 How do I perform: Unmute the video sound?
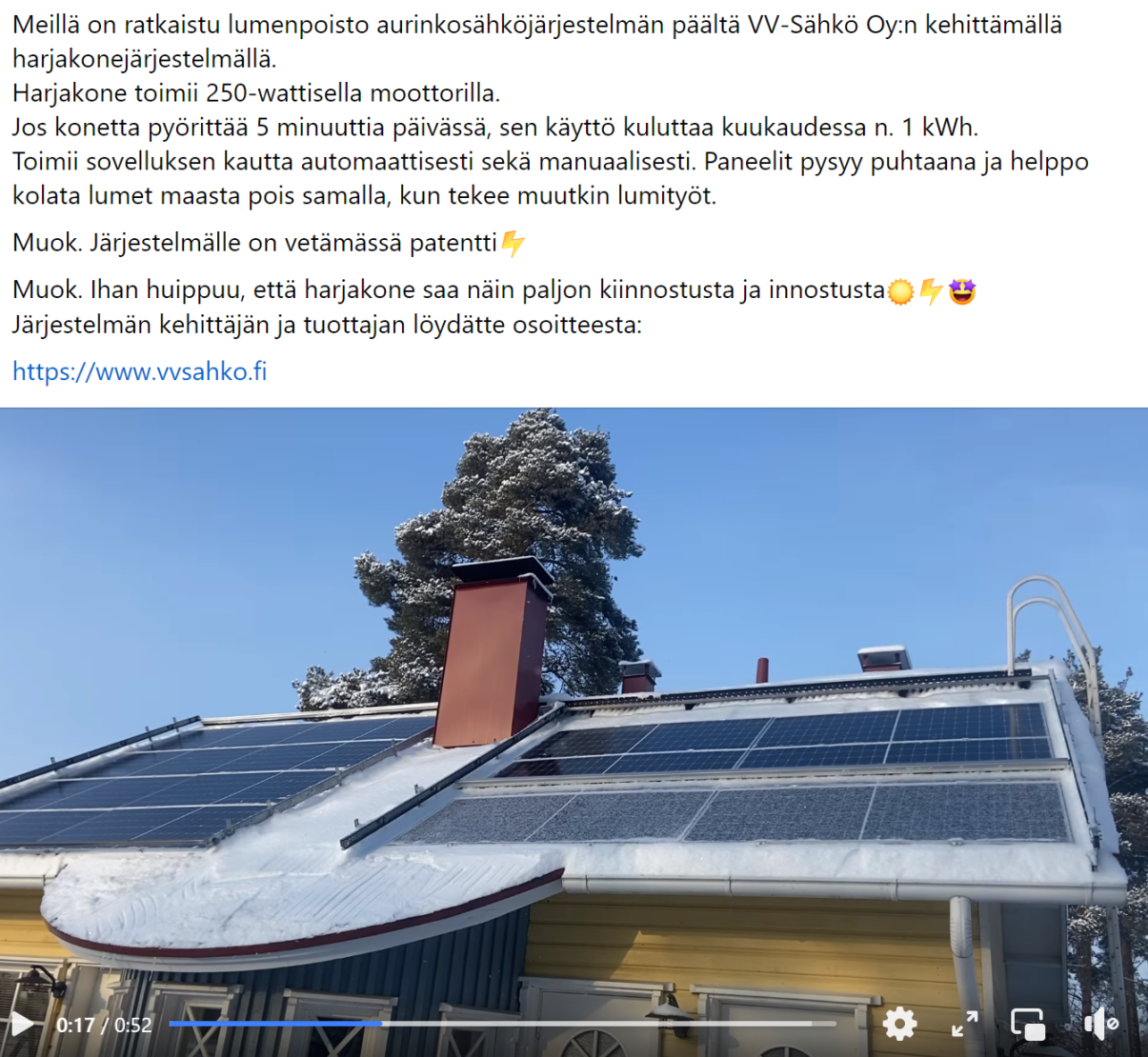click(1100, 1025)
